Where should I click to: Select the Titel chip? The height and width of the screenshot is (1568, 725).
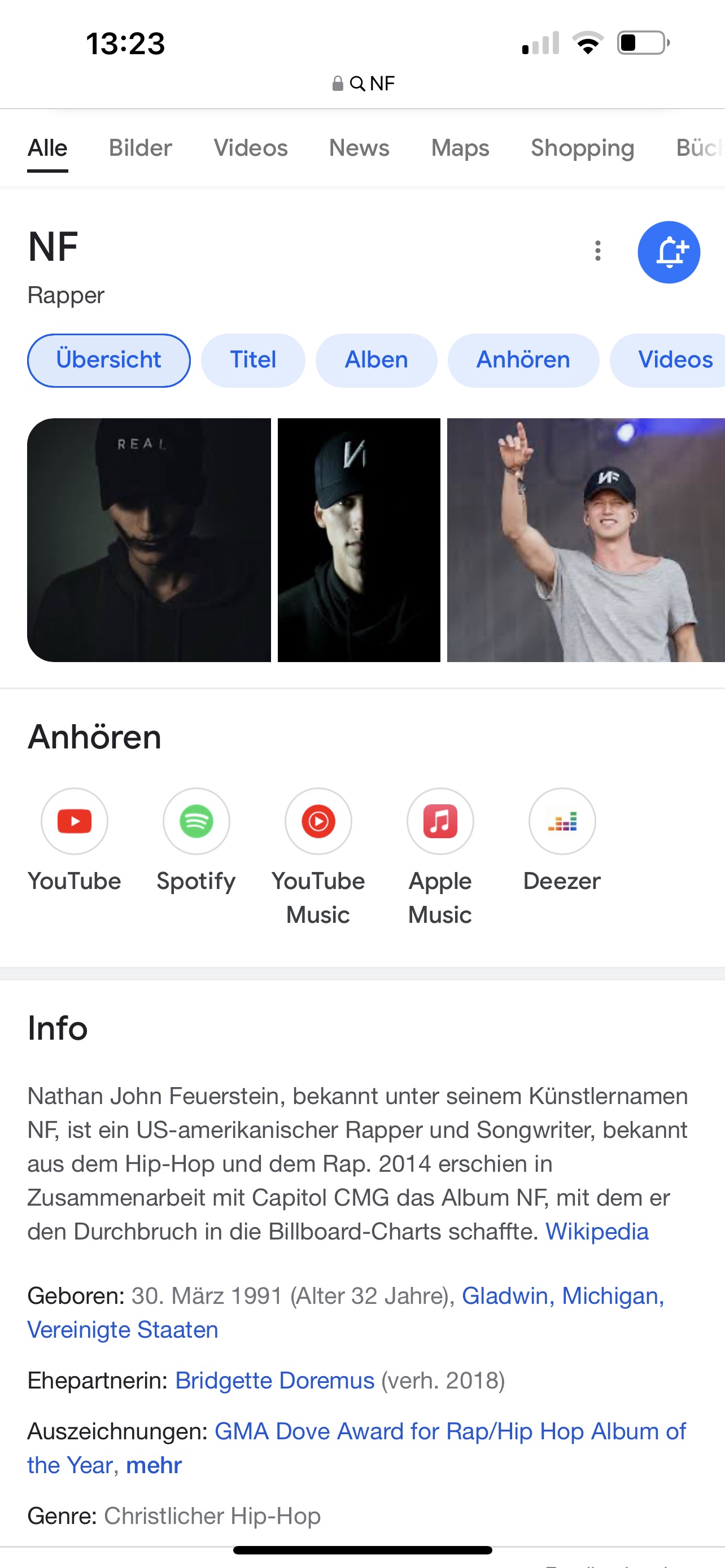tap(252, 360)
